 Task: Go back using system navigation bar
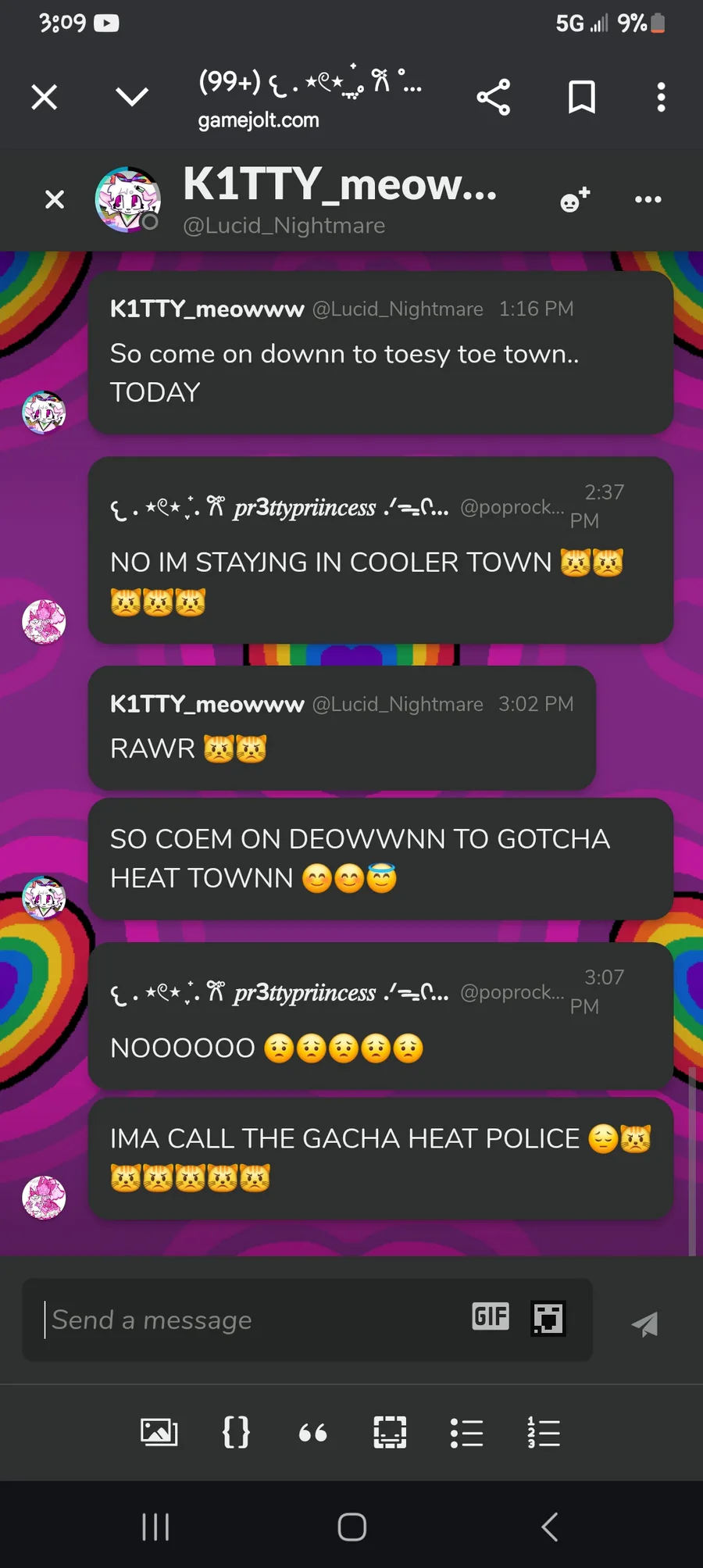click(549, 1526)
